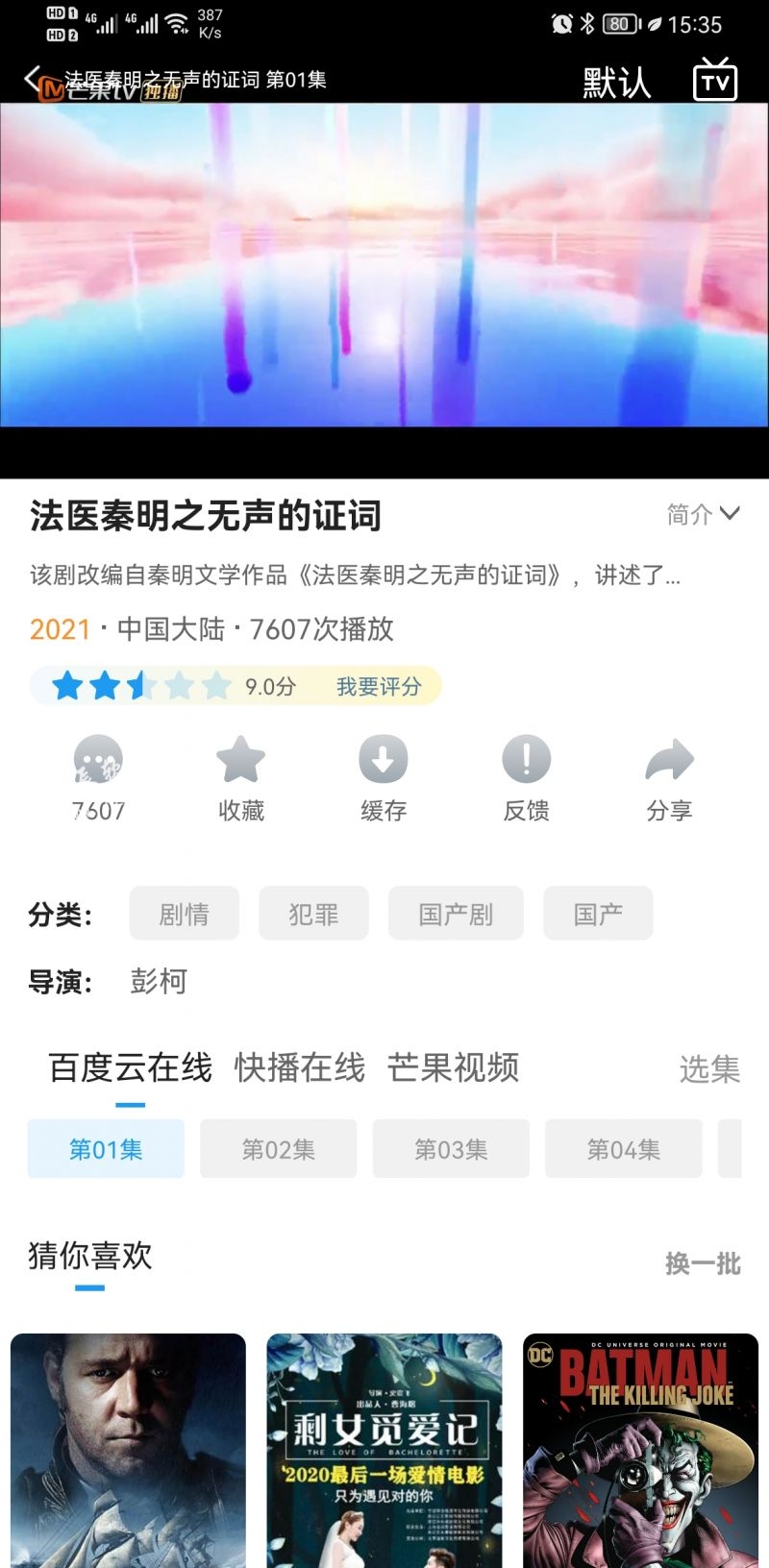Viewport: 769px width, 1568px height.
Task: Expand the 简介 description
Action: [703, 515]
